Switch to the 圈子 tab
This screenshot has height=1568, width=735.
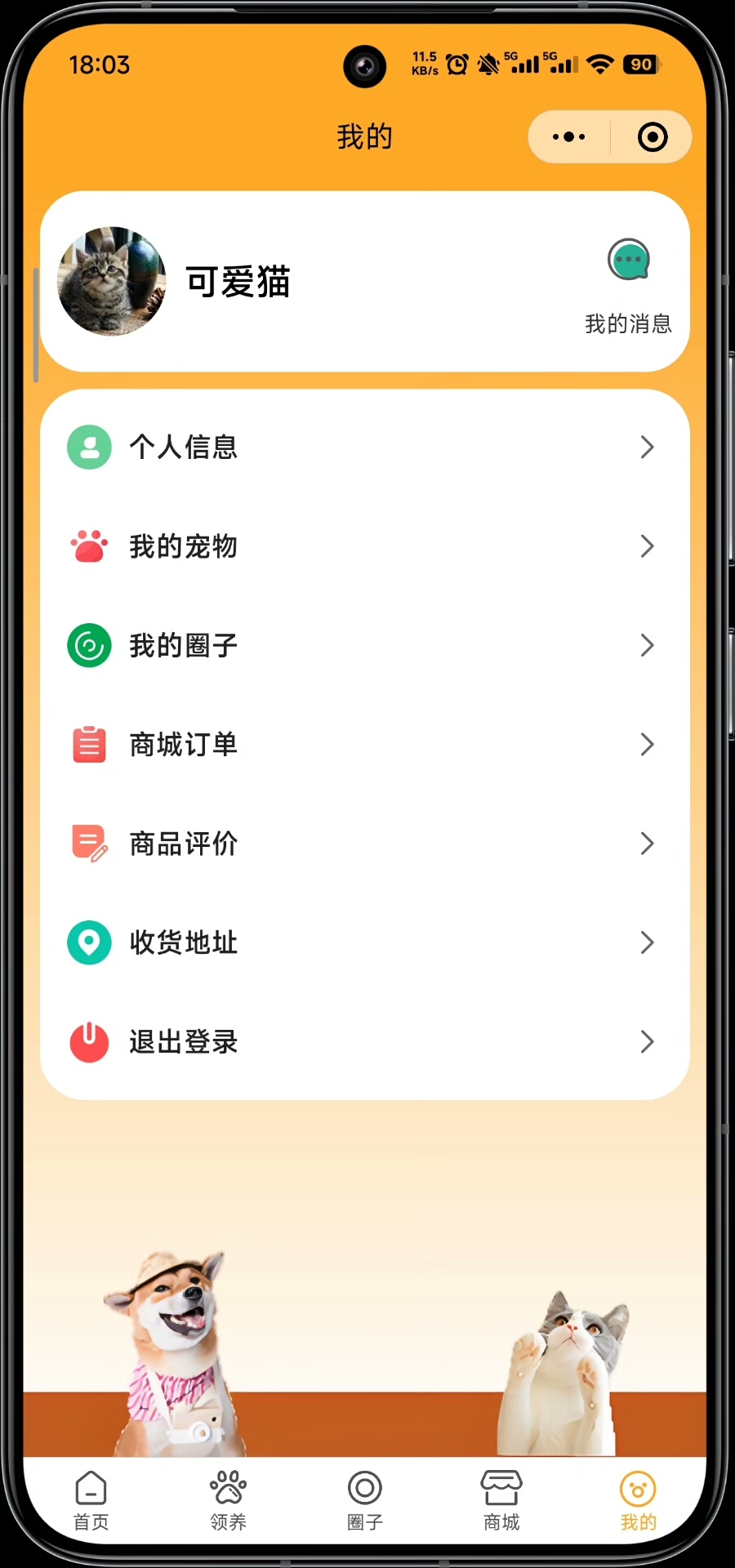(x=364, y=1500)
